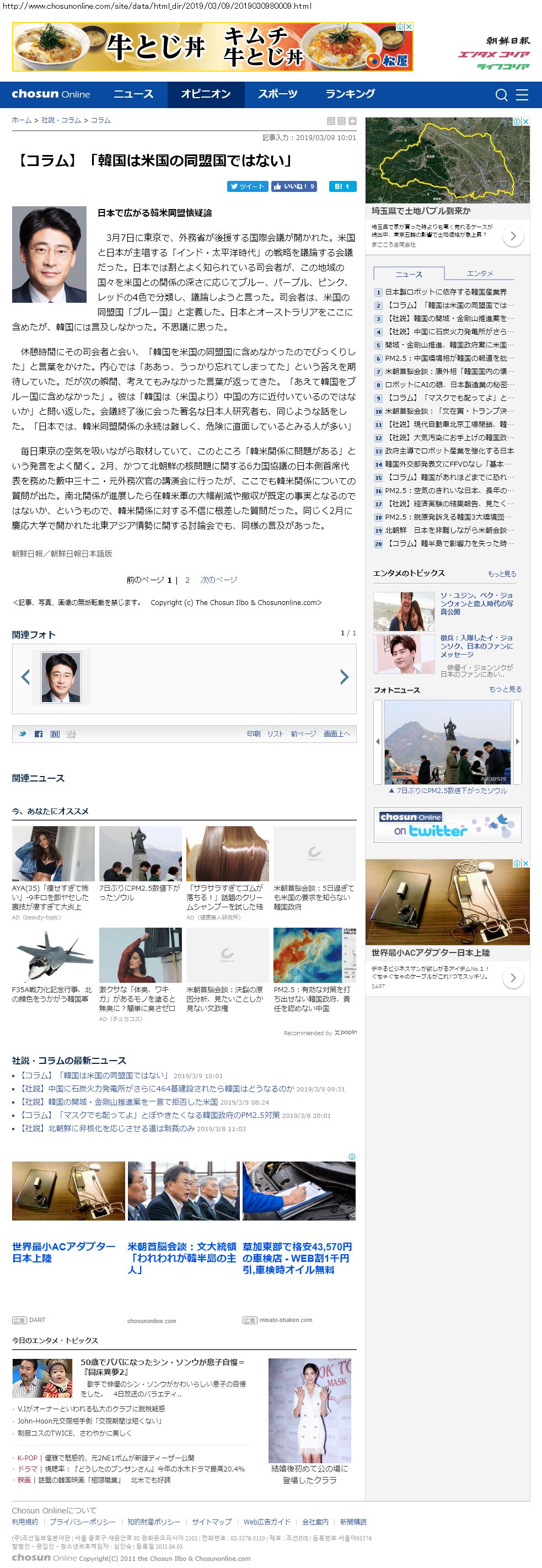542x1568 pixels.
Task: Switch to the スポーツ navigation tab
Action: (x=277, y=94)
